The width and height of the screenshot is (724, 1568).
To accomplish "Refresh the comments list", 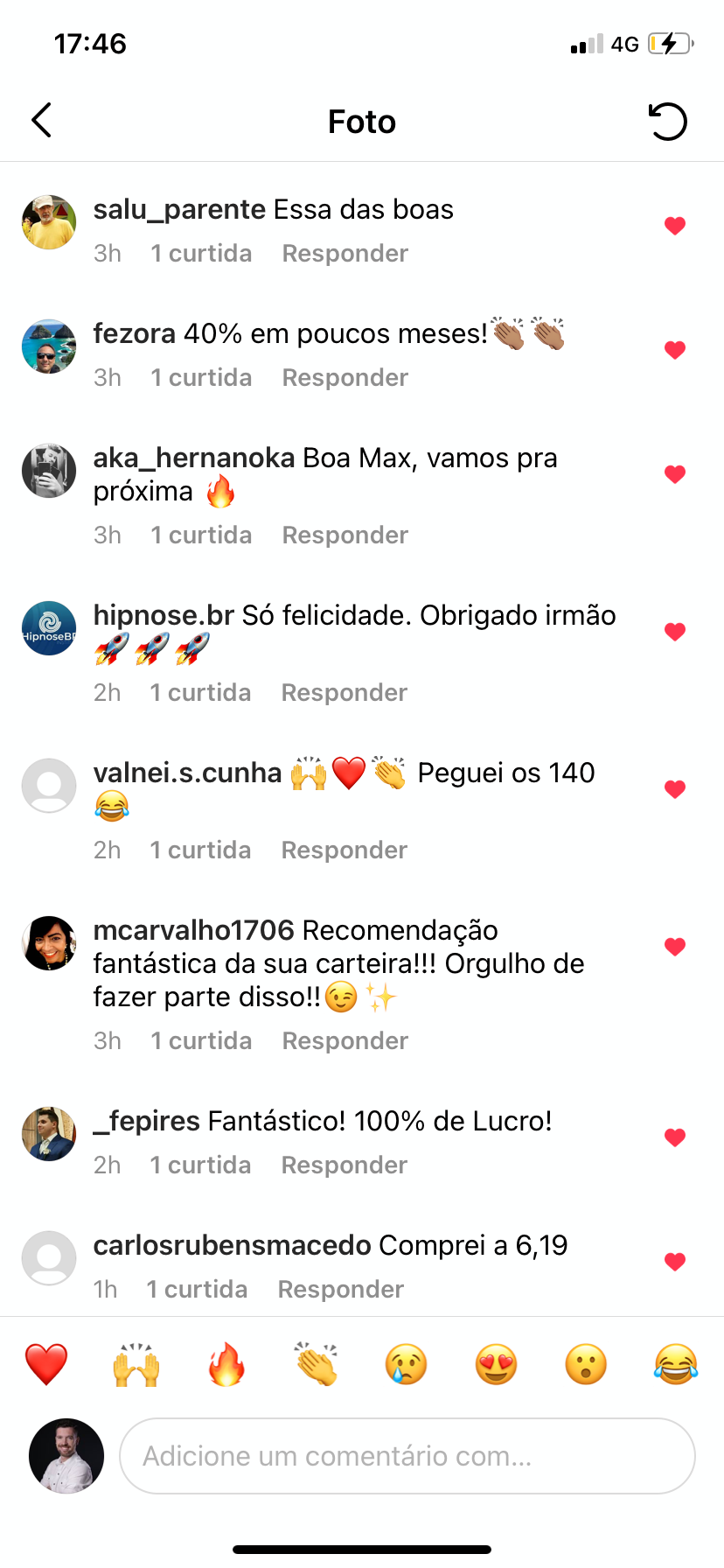I will (x=668, y=122).
